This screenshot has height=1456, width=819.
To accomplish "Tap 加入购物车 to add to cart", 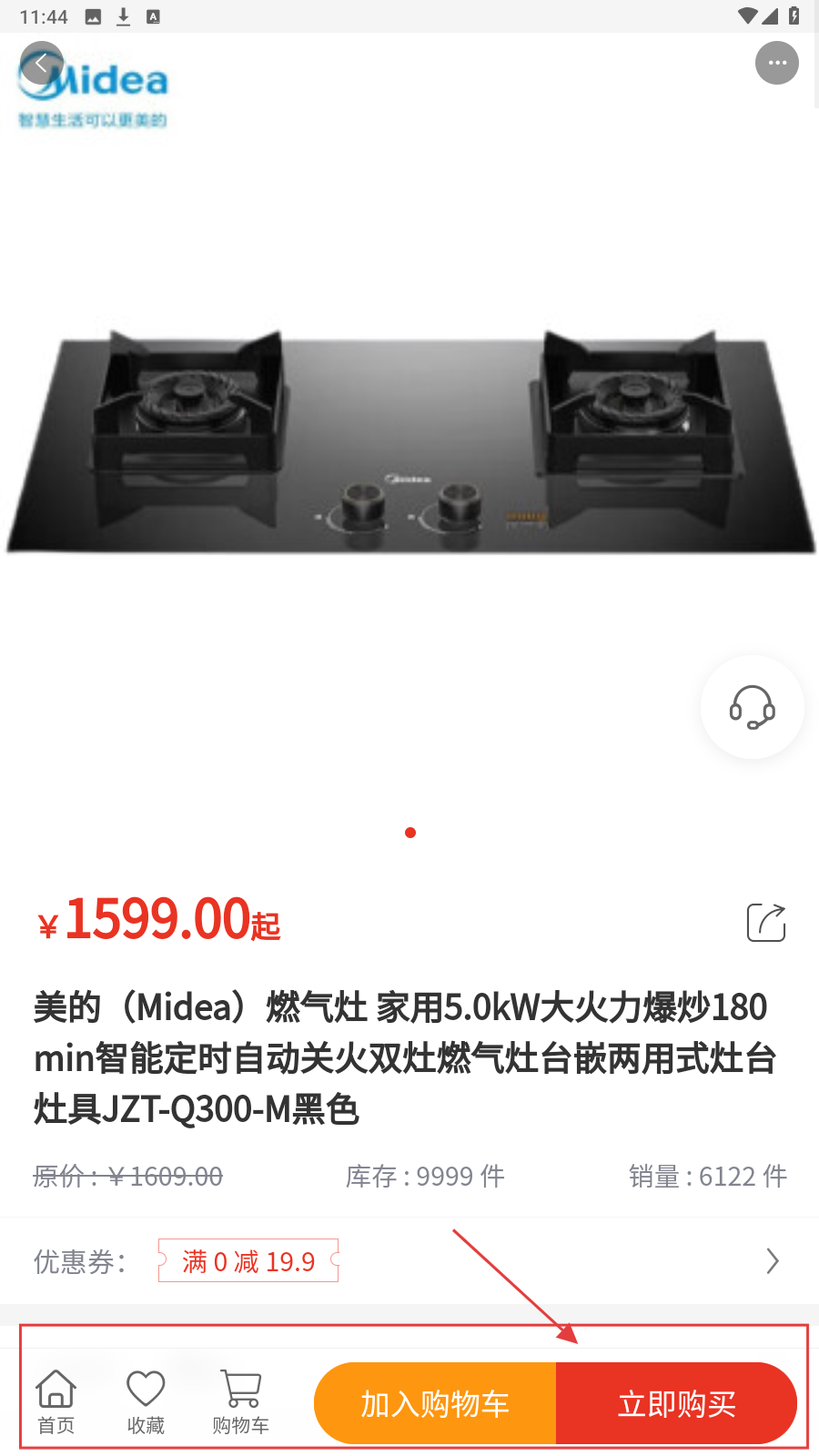I will (x=435, y=1403).
